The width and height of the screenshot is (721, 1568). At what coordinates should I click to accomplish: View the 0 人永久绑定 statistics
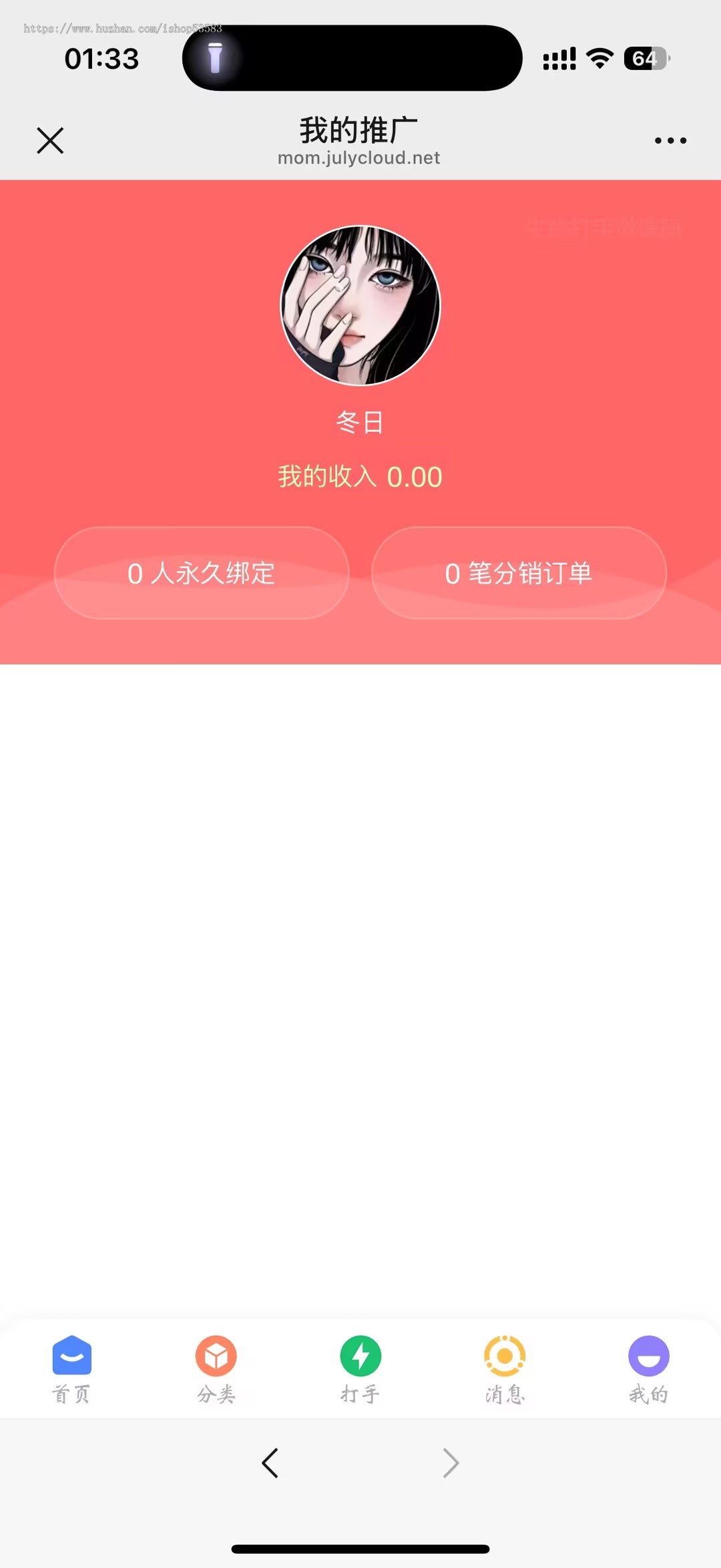click(x=201, y=573)
